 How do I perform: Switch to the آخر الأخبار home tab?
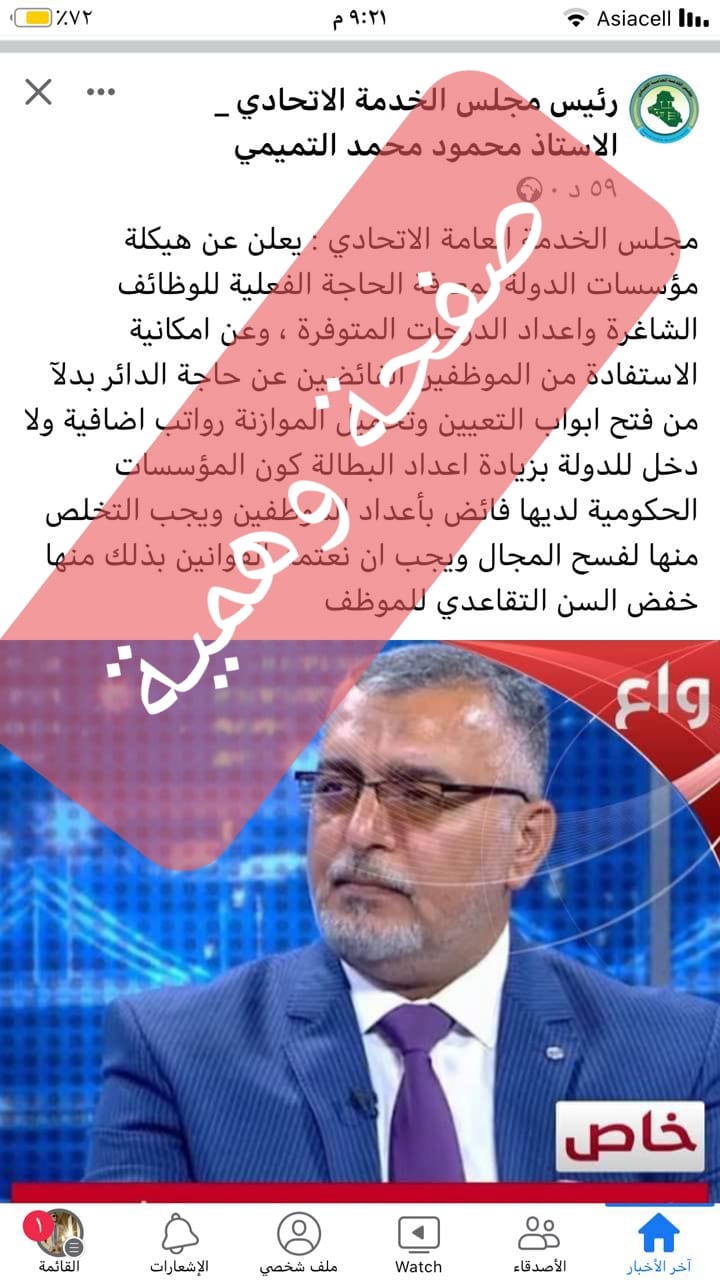pos(659,1243)
